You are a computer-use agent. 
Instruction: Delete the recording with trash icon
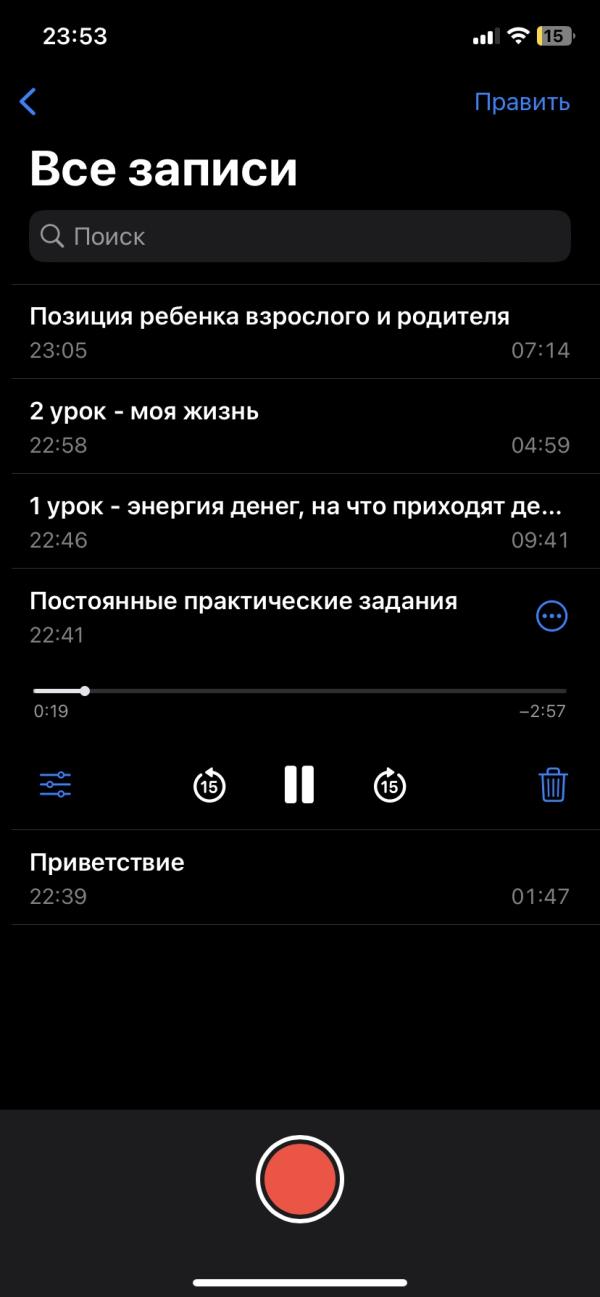553,785
